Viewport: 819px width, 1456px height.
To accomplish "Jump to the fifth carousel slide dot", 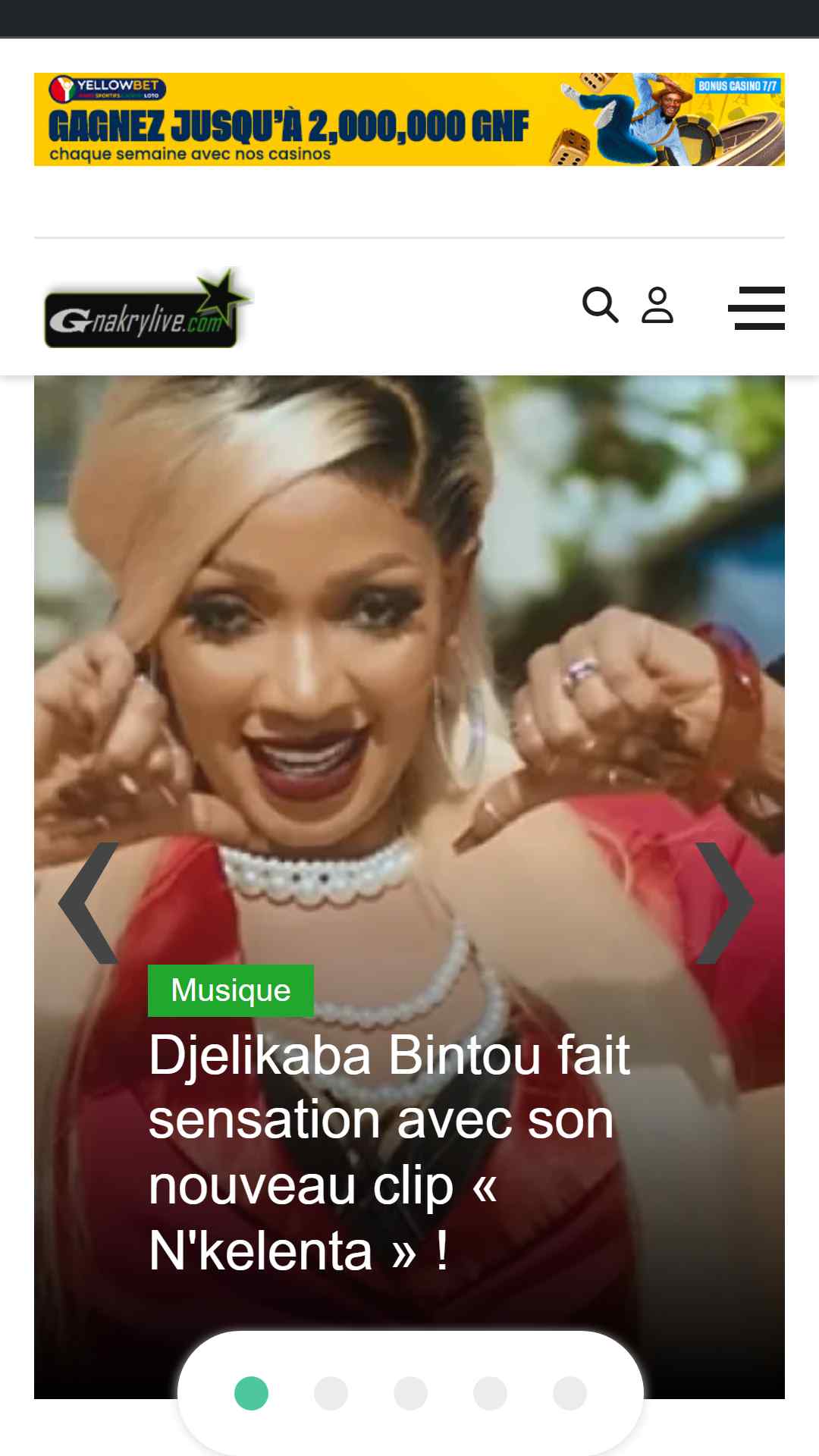I will coord(570,1393).
